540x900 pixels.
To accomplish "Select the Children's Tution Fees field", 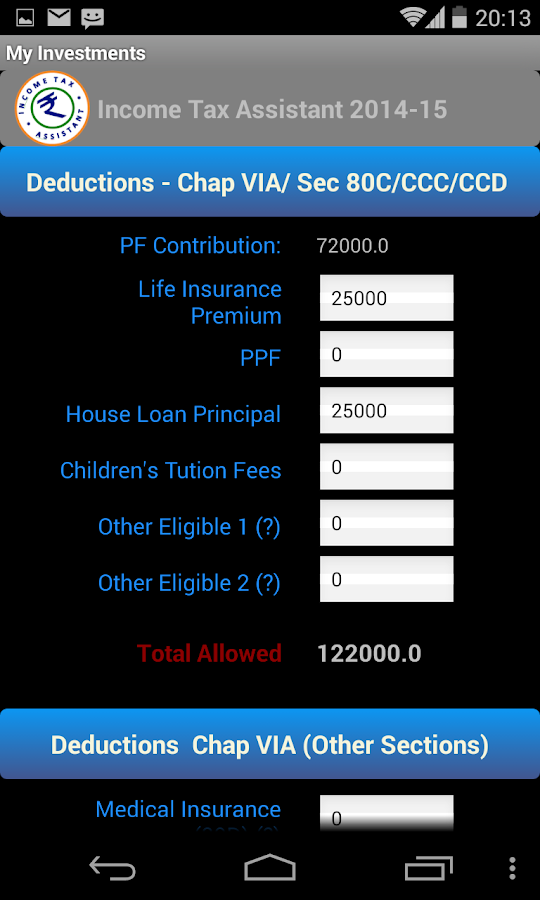I will [x=386, y=467].
